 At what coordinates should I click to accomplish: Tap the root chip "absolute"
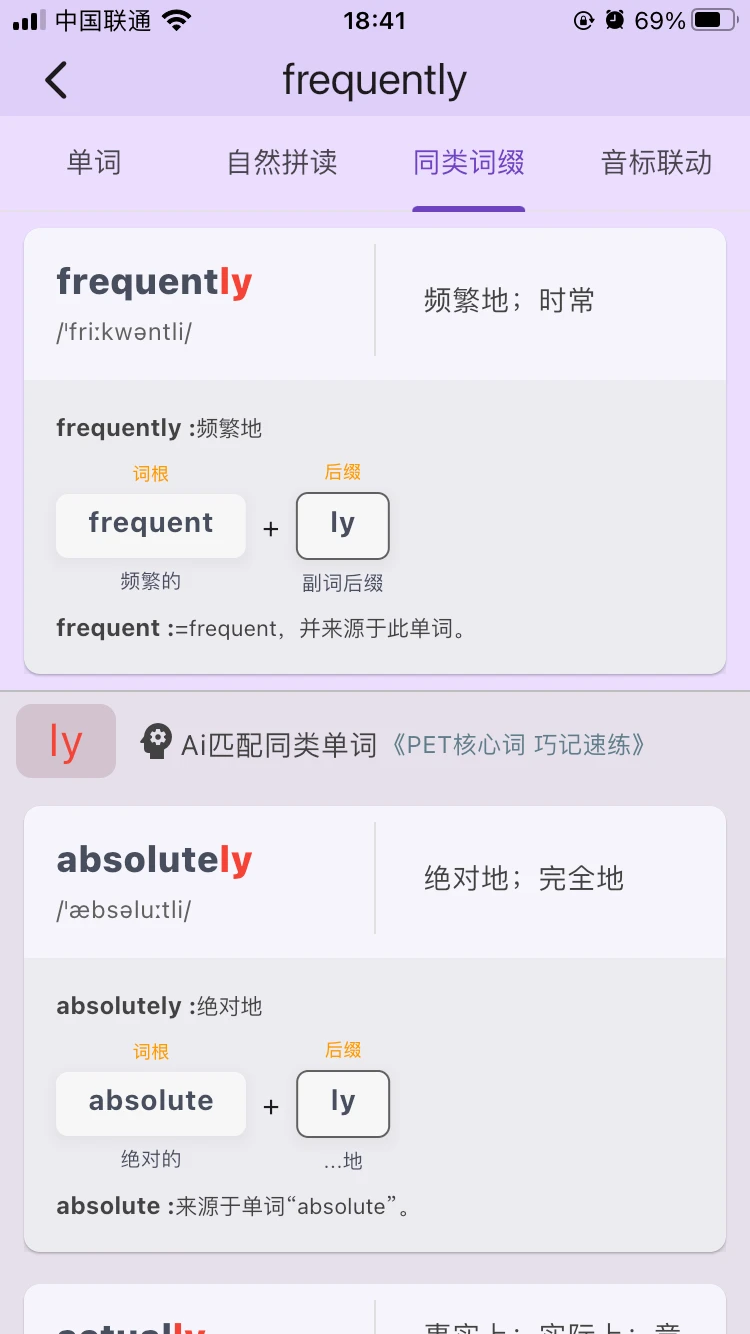pos(151,1103)
